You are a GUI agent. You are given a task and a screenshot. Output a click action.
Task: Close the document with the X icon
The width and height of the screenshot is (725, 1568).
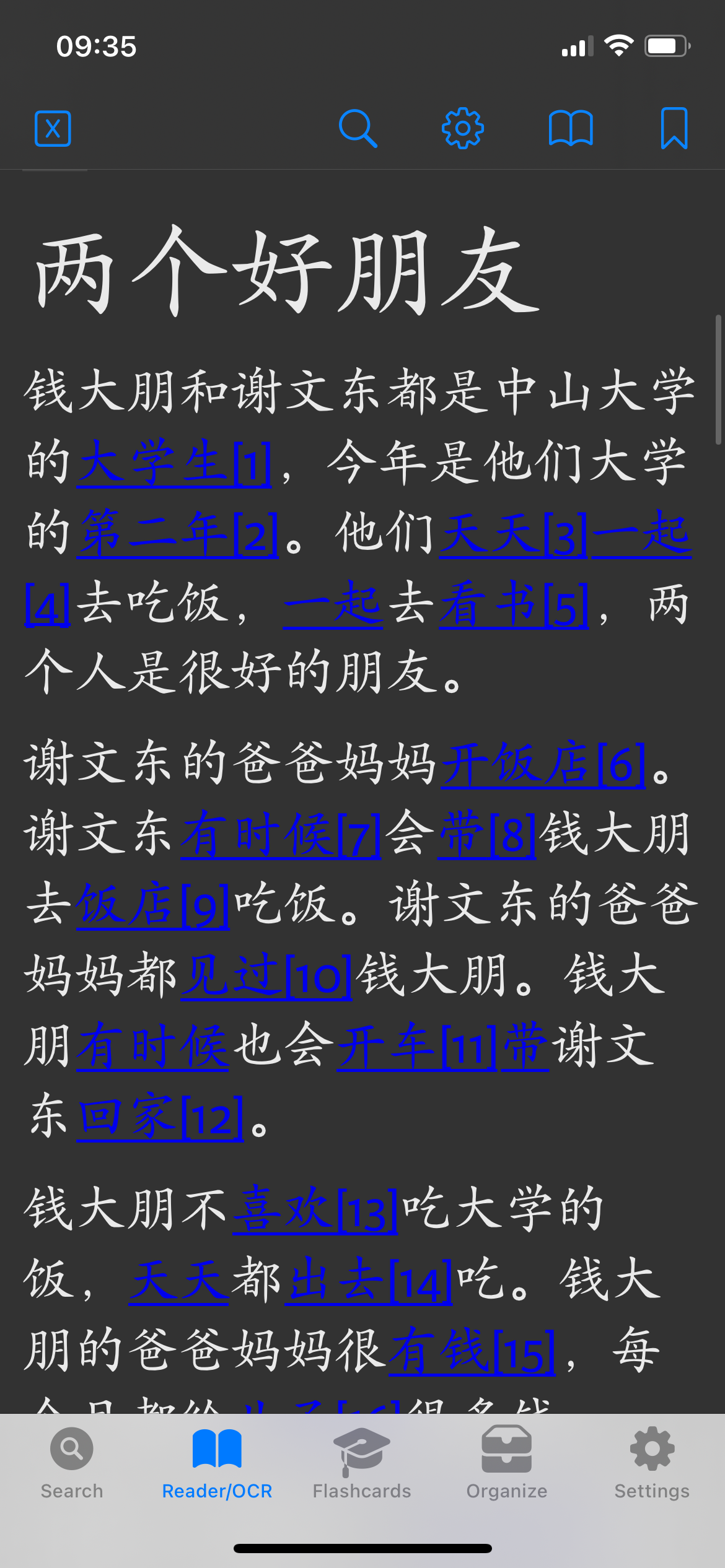[x=53, y=129]
